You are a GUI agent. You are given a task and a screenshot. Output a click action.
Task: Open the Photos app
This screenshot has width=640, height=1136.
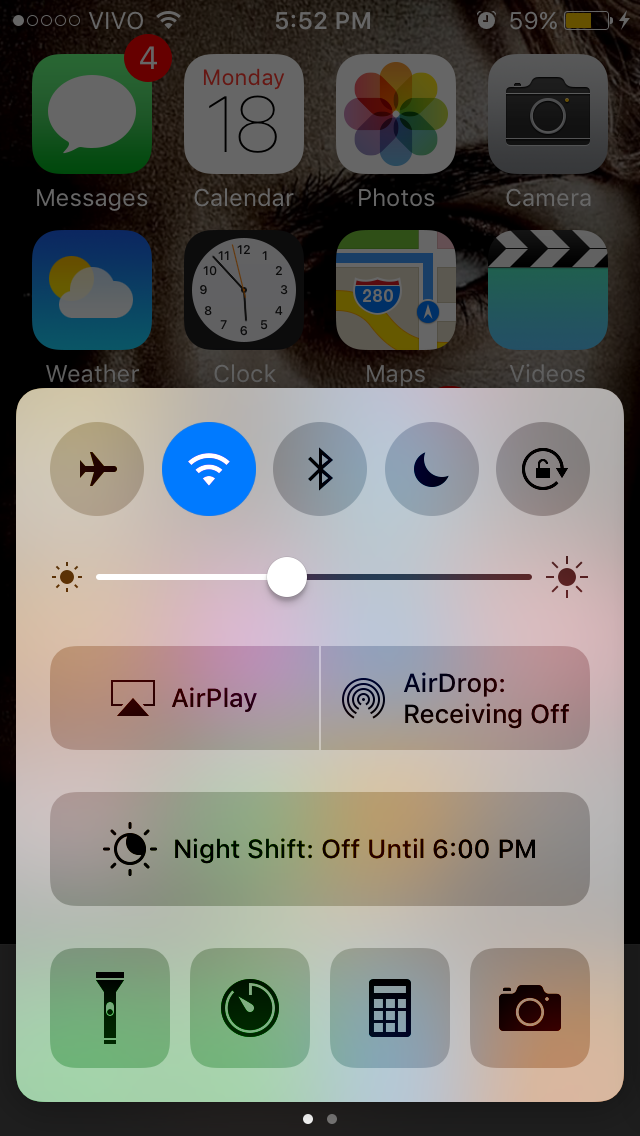[396, 113]
